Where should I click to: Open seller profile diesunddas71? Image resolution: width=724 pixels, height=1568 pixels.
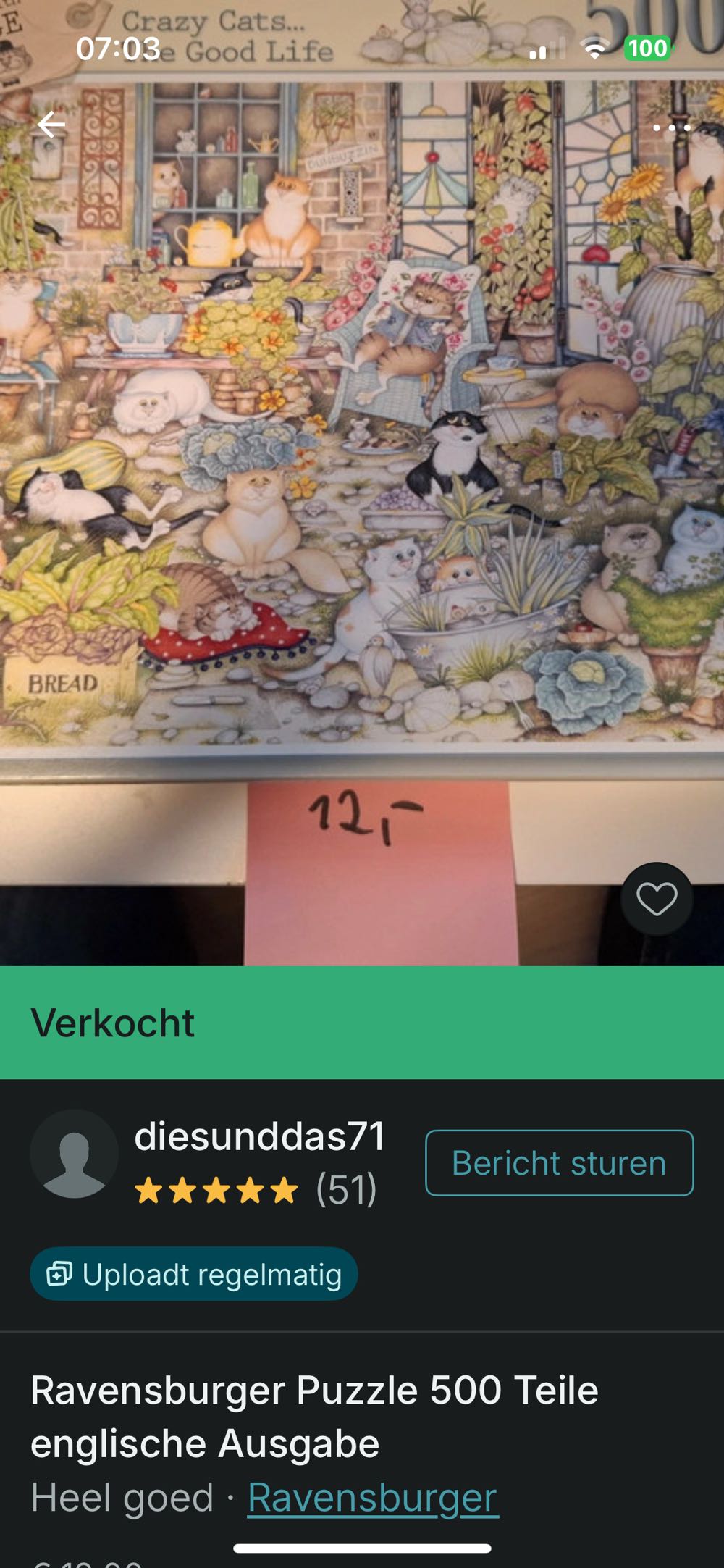point(258,1136)
